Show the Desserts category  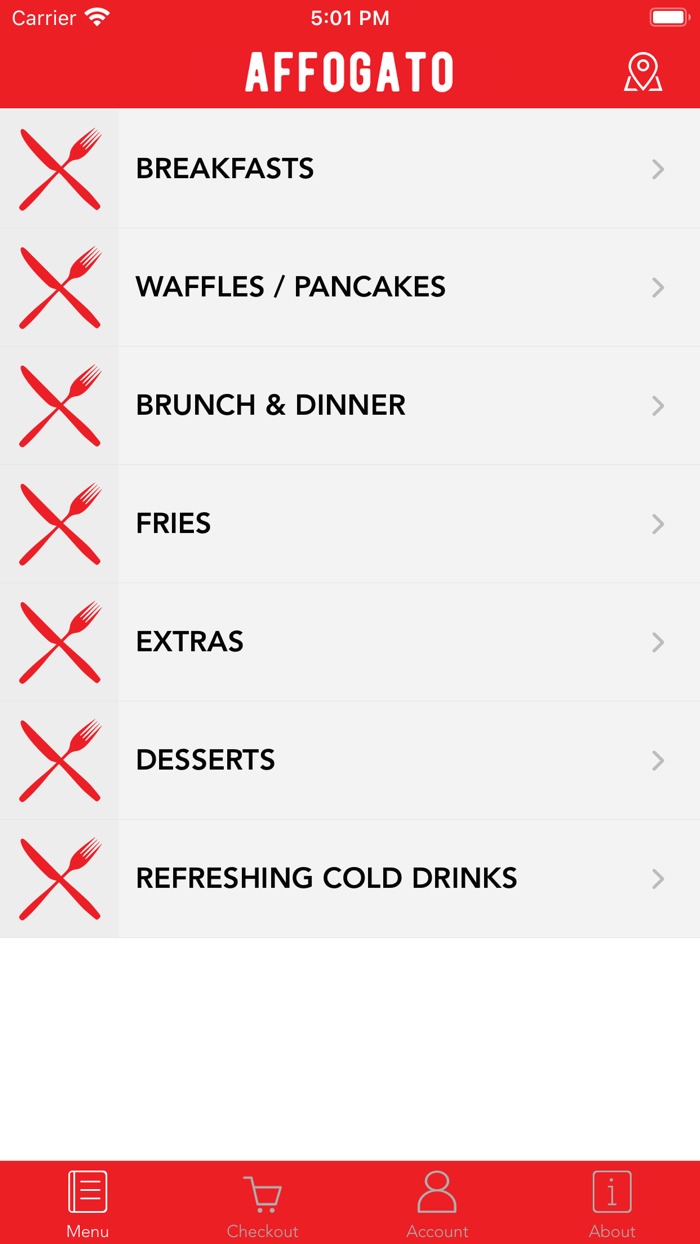pos(350,760)
